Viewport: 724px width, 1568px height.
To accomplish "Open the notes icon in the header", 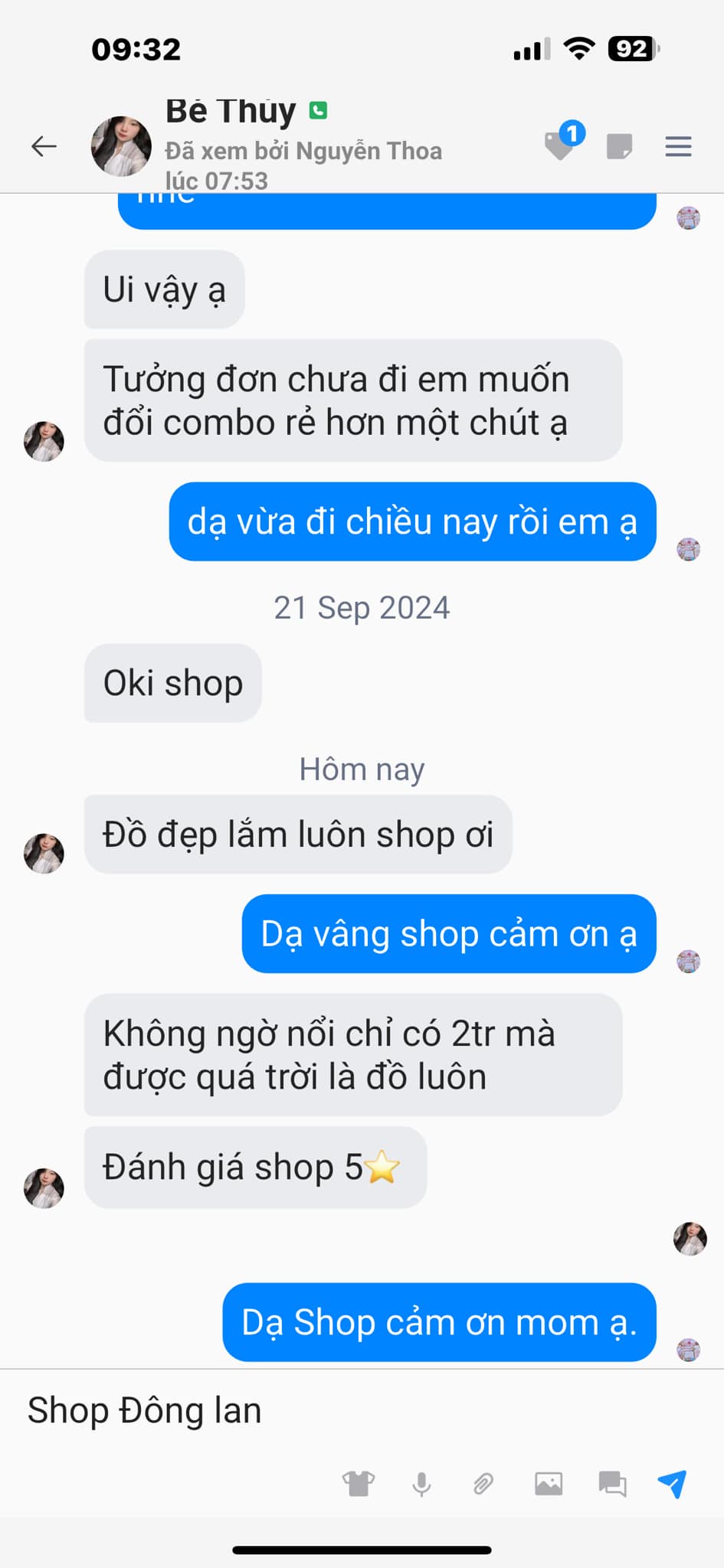I will coord(619,145).
